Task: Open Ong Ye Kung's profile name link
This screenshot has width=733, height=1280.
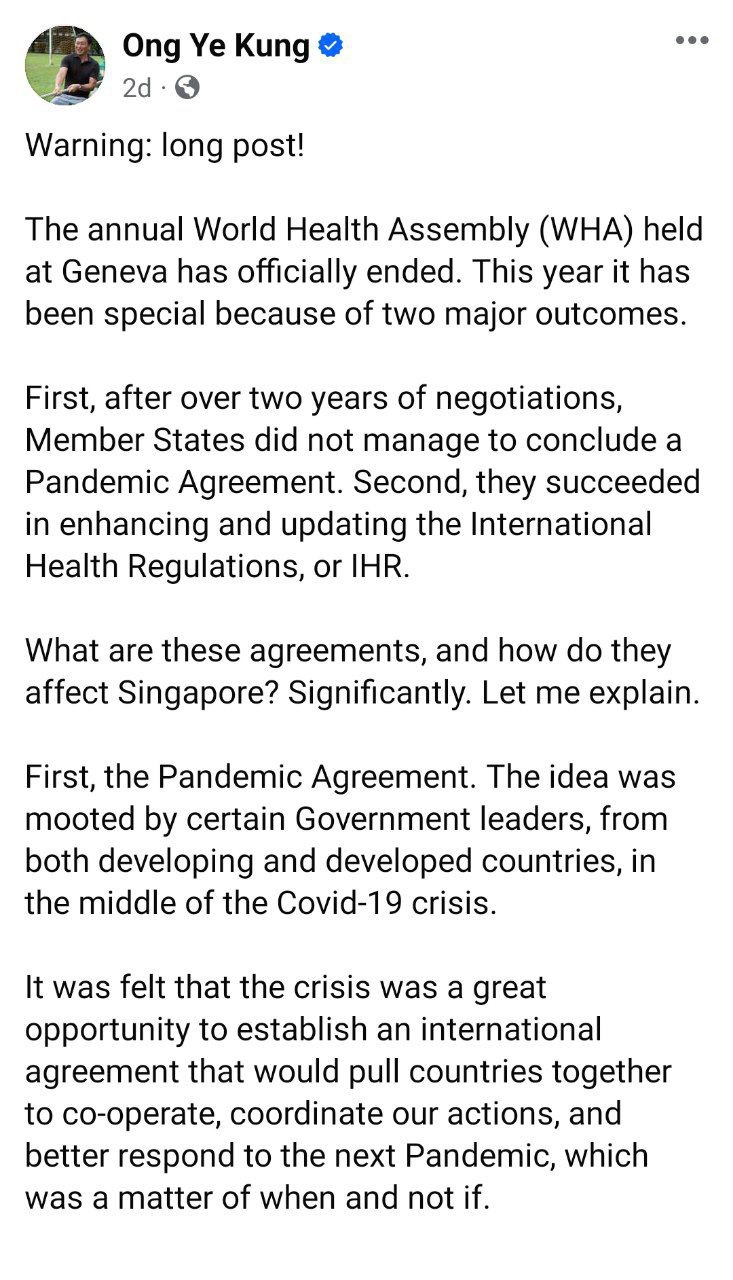Action: tap(216, 46)
